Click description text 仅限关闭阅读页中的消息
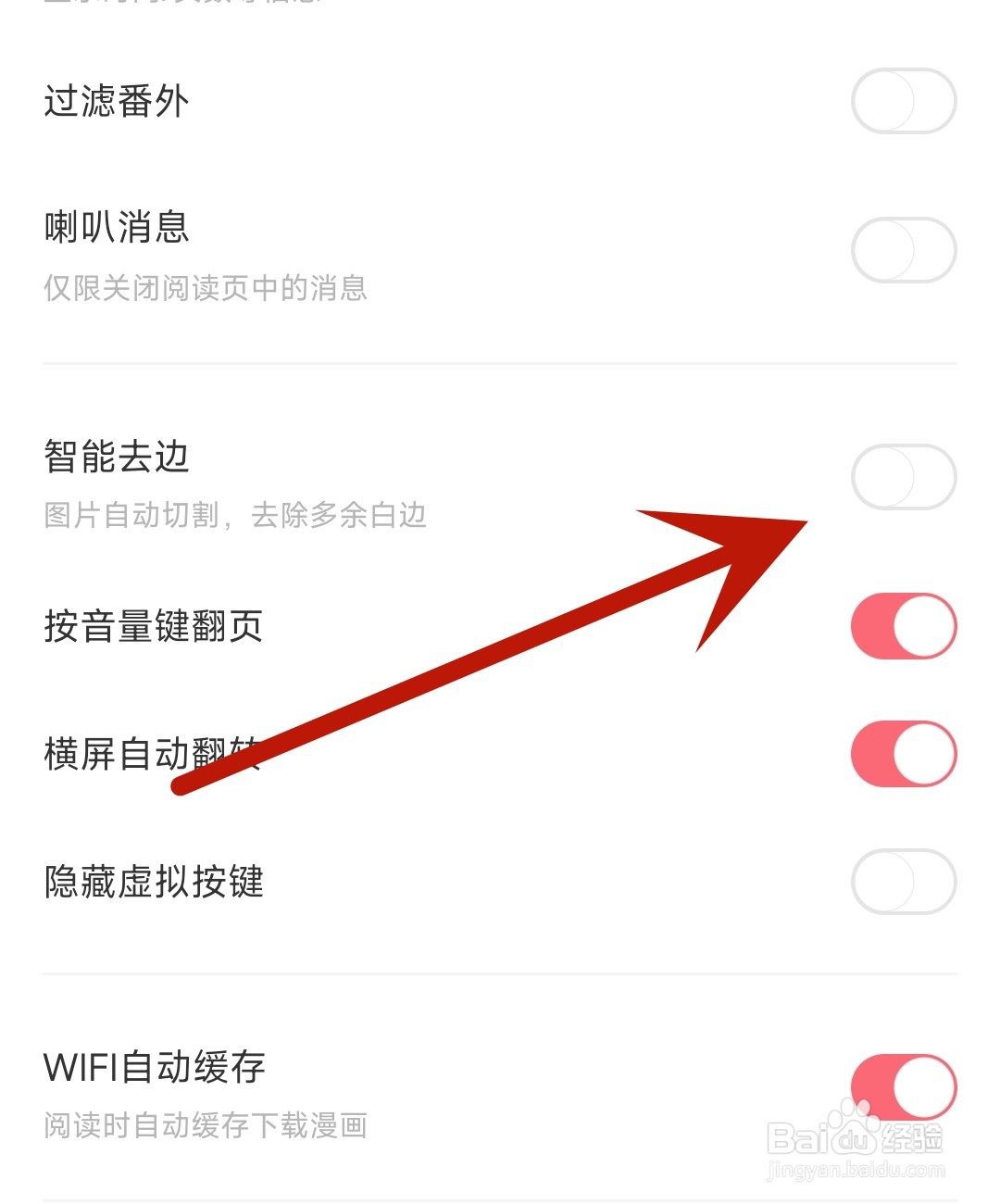 click(x=206, y=290)
